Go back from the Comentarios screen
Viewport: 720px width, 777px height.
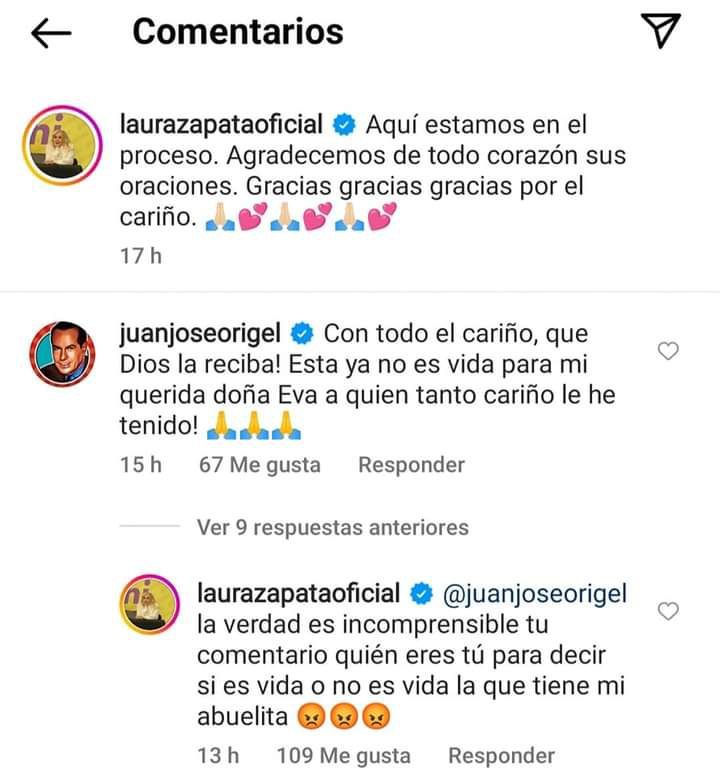pos(52,33)
